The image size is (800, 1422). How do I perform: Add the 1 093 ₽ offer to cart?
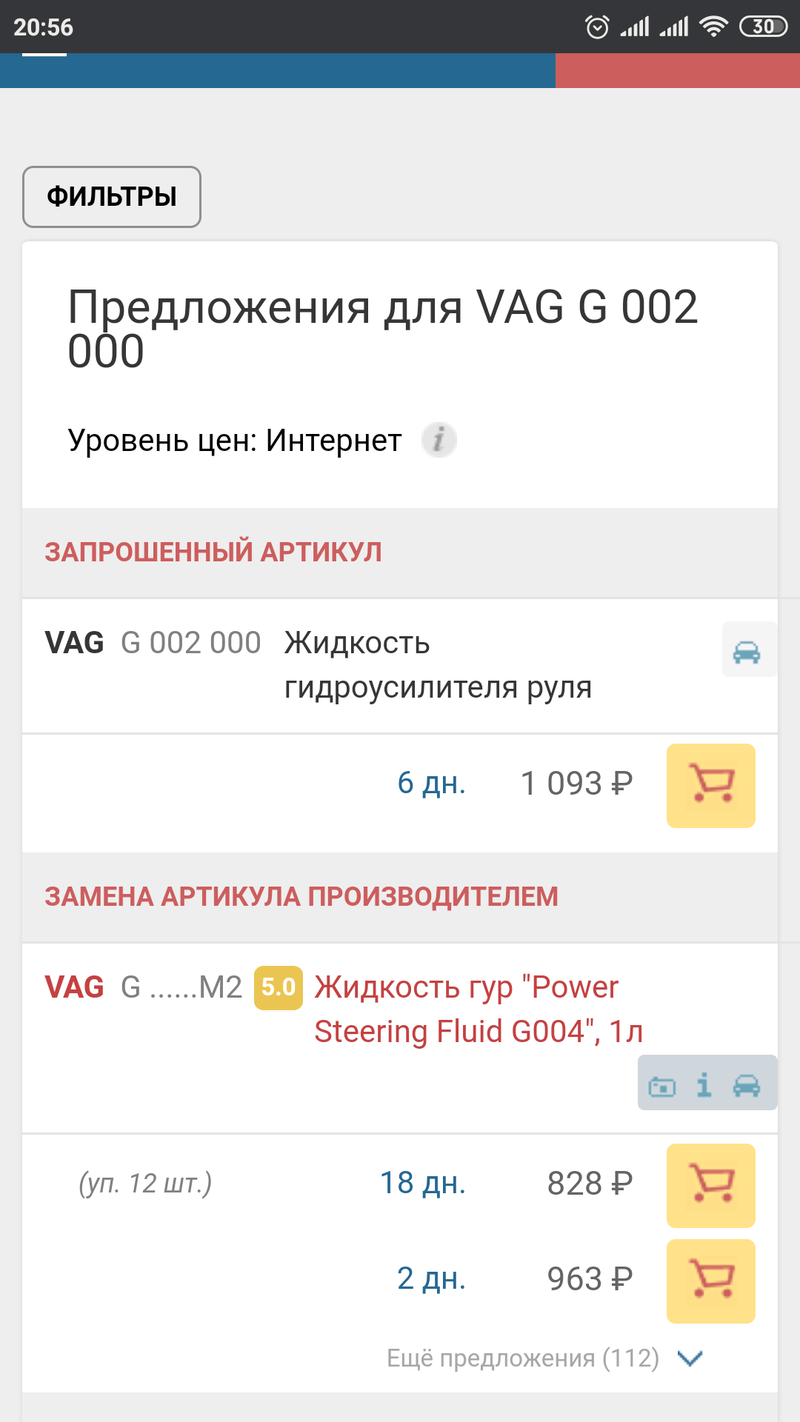[x=710, y=785]
